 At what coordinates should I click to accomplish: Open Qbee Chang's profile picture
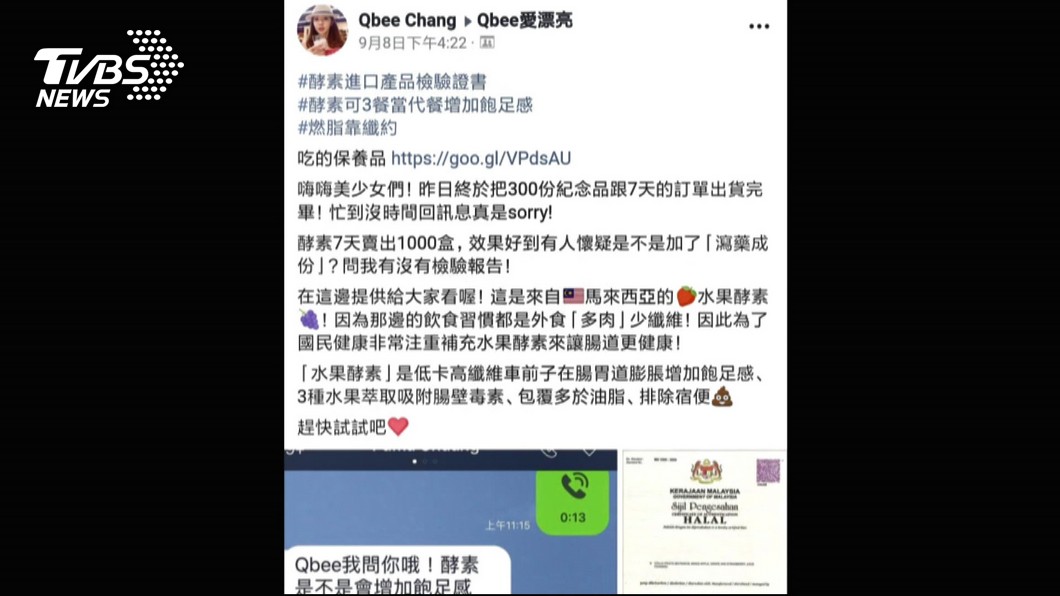(322, 30)
